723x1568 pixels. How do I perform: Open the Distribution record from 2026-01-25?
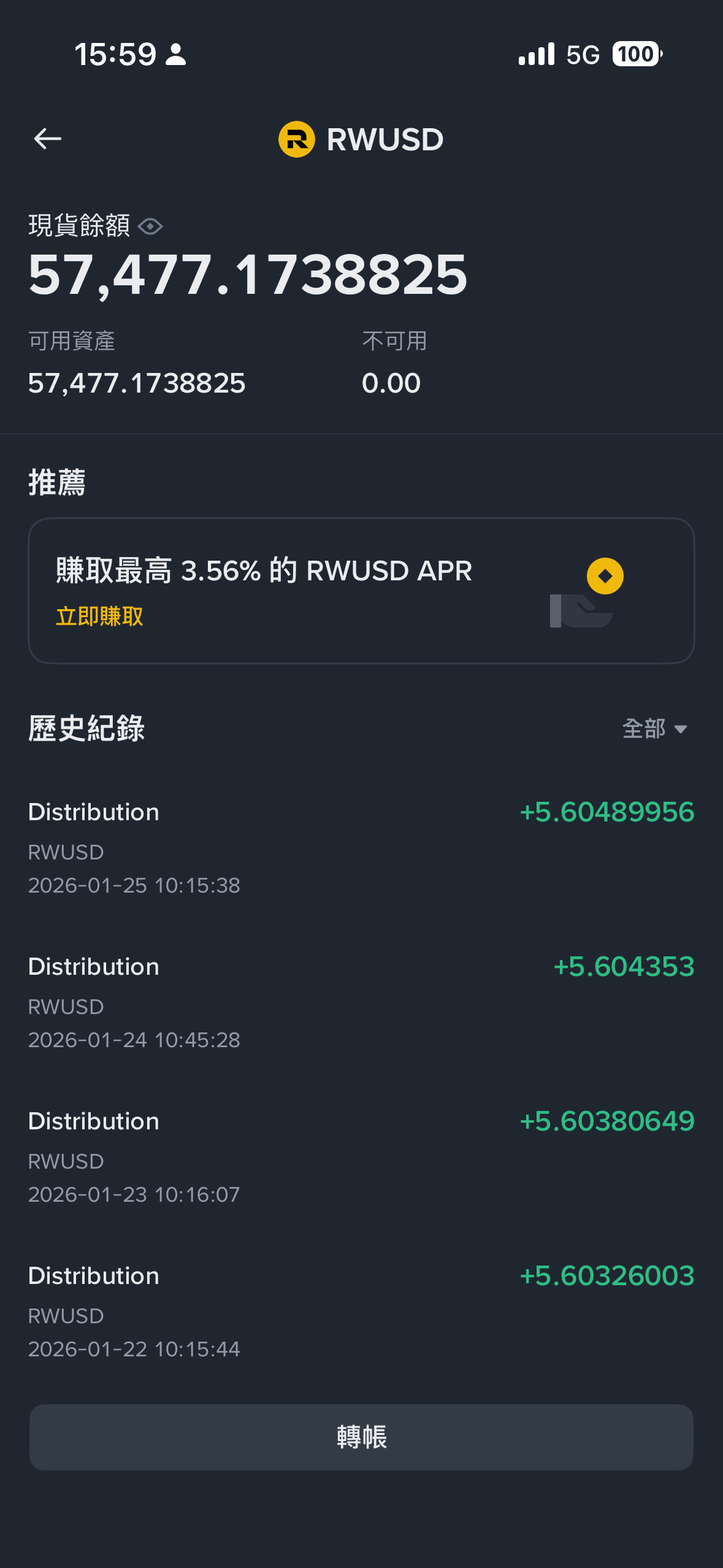pyautogui.click(x=361, y=847)
